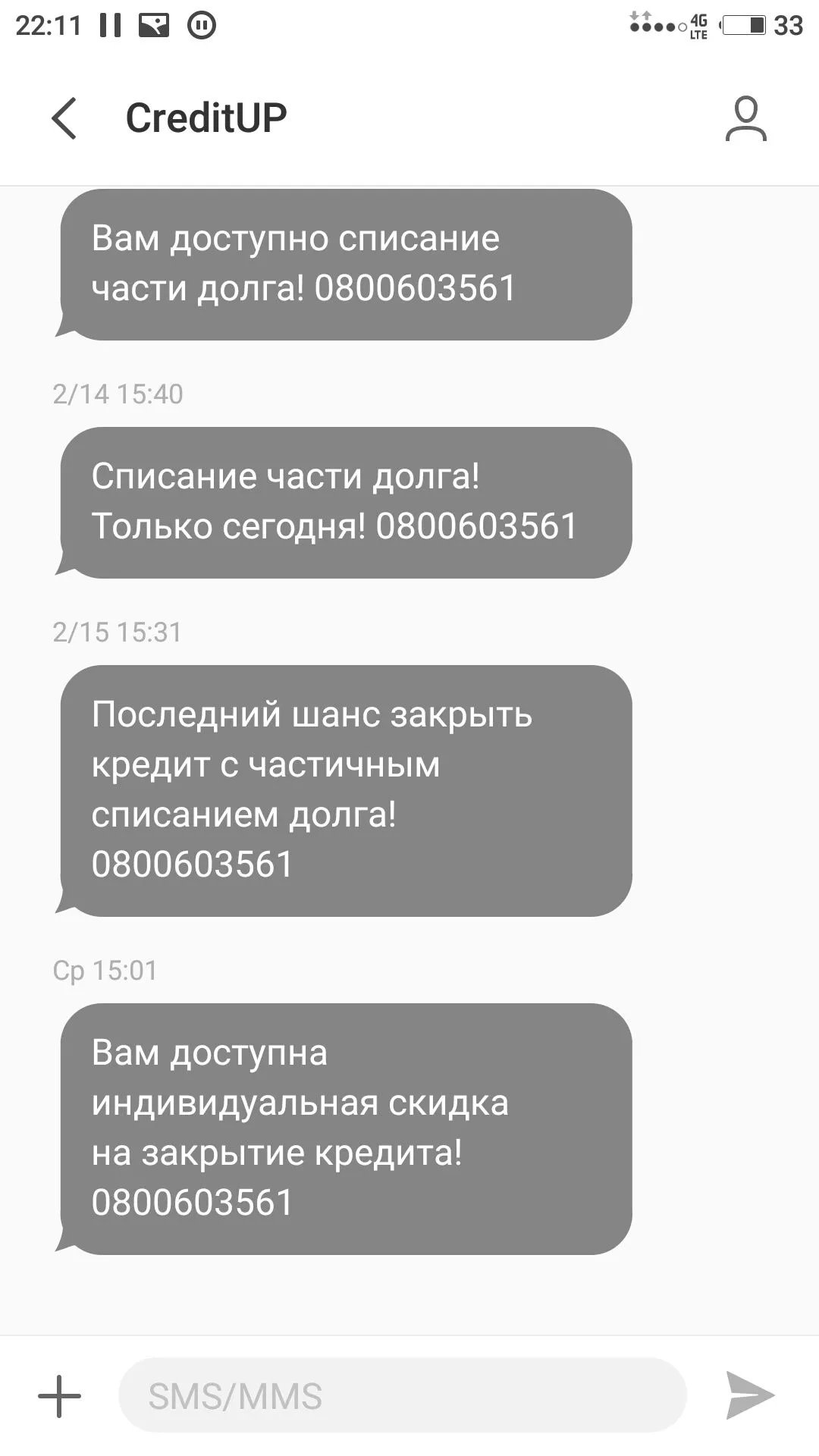Open CreditUP contact details icon

[745, 119]
